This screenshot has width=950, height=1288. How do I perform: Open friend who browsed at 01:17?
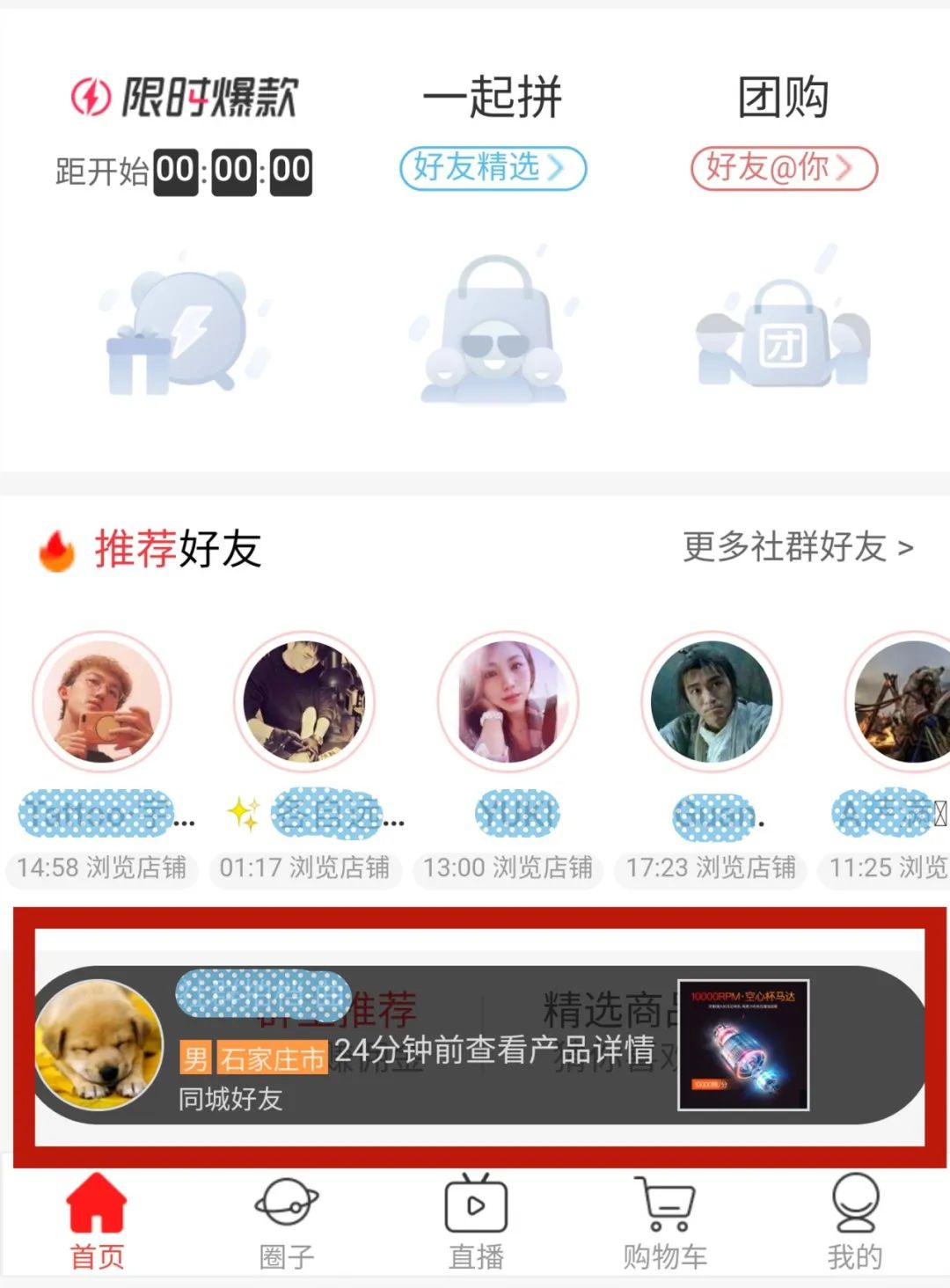(304, 701)
